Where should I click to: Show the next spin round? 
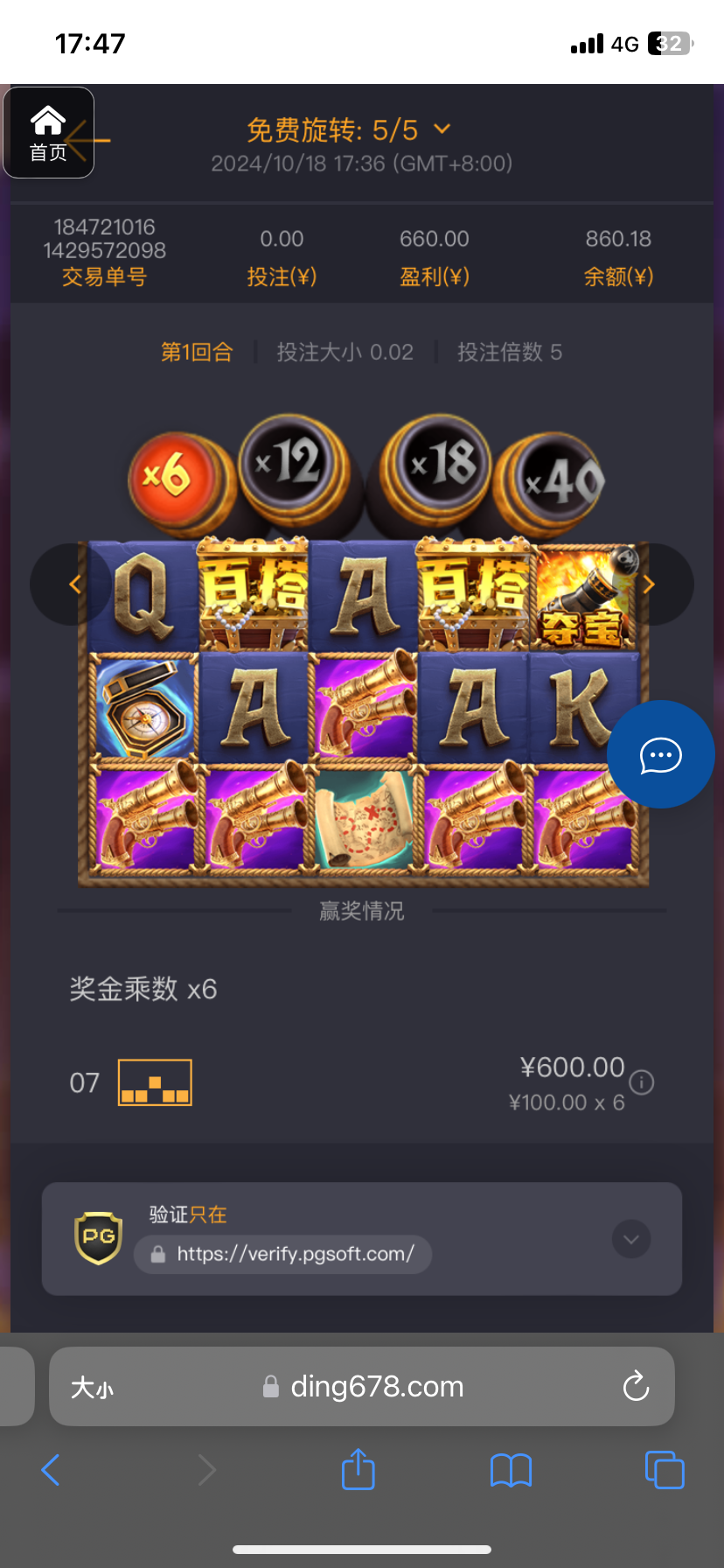click(649, 584)
